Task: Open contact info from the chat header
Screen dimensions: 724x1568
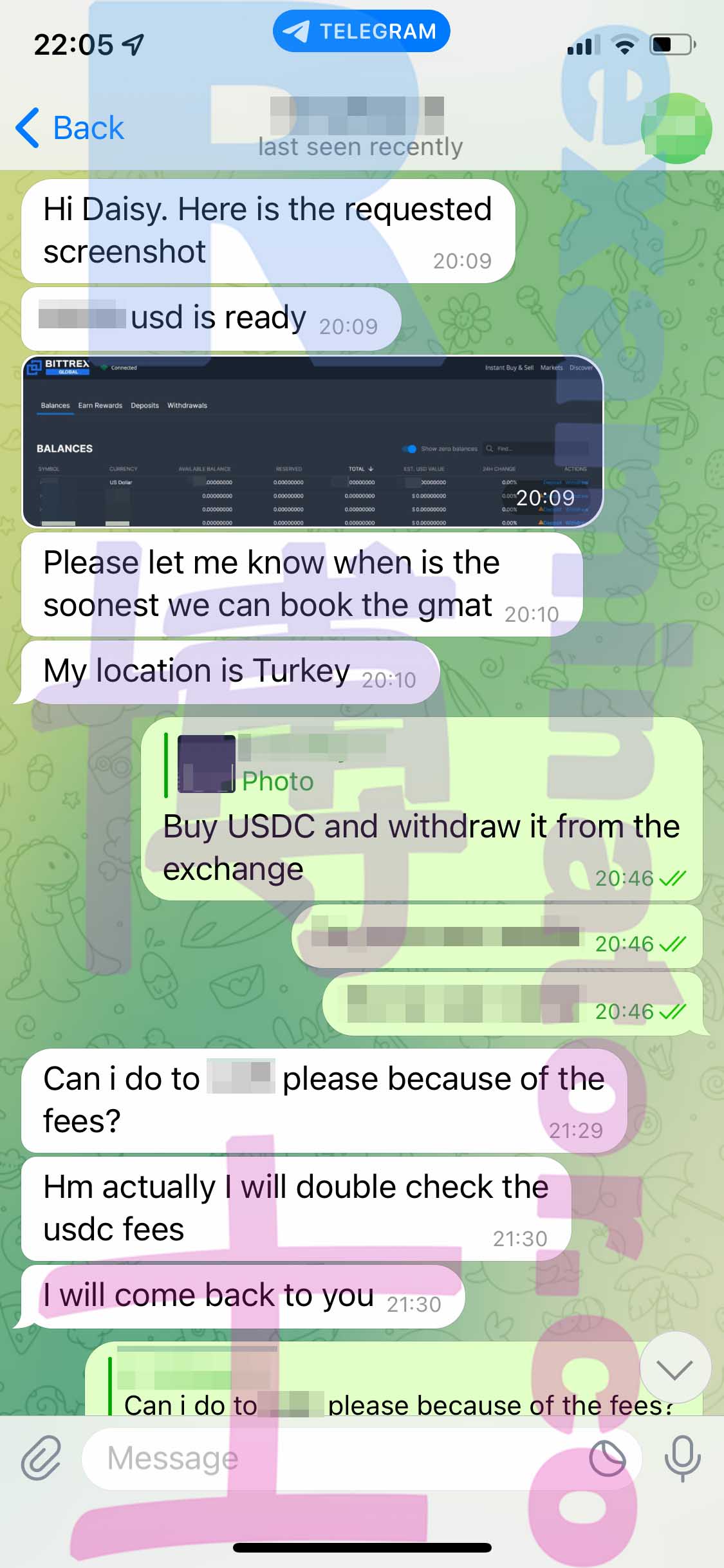Action: point(360,129)
